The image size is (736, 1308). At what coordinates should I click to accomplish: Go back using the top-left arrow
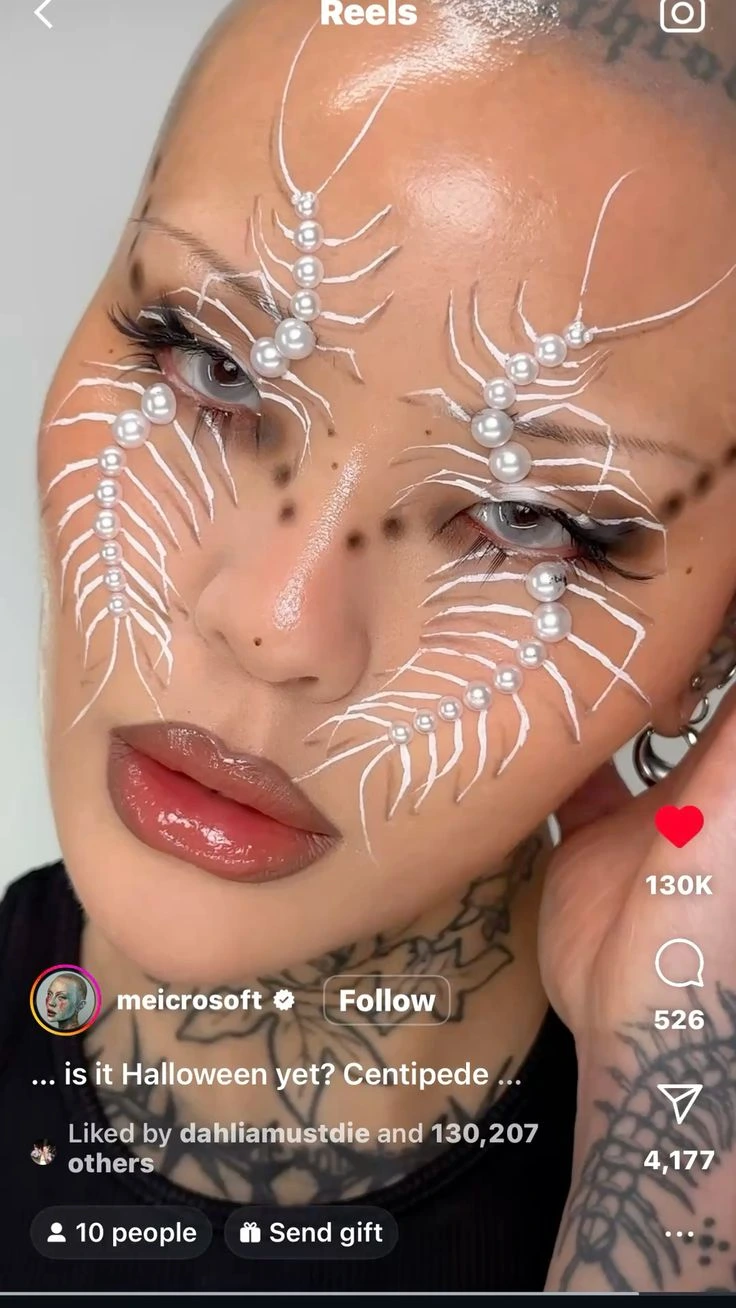point(43,14)
